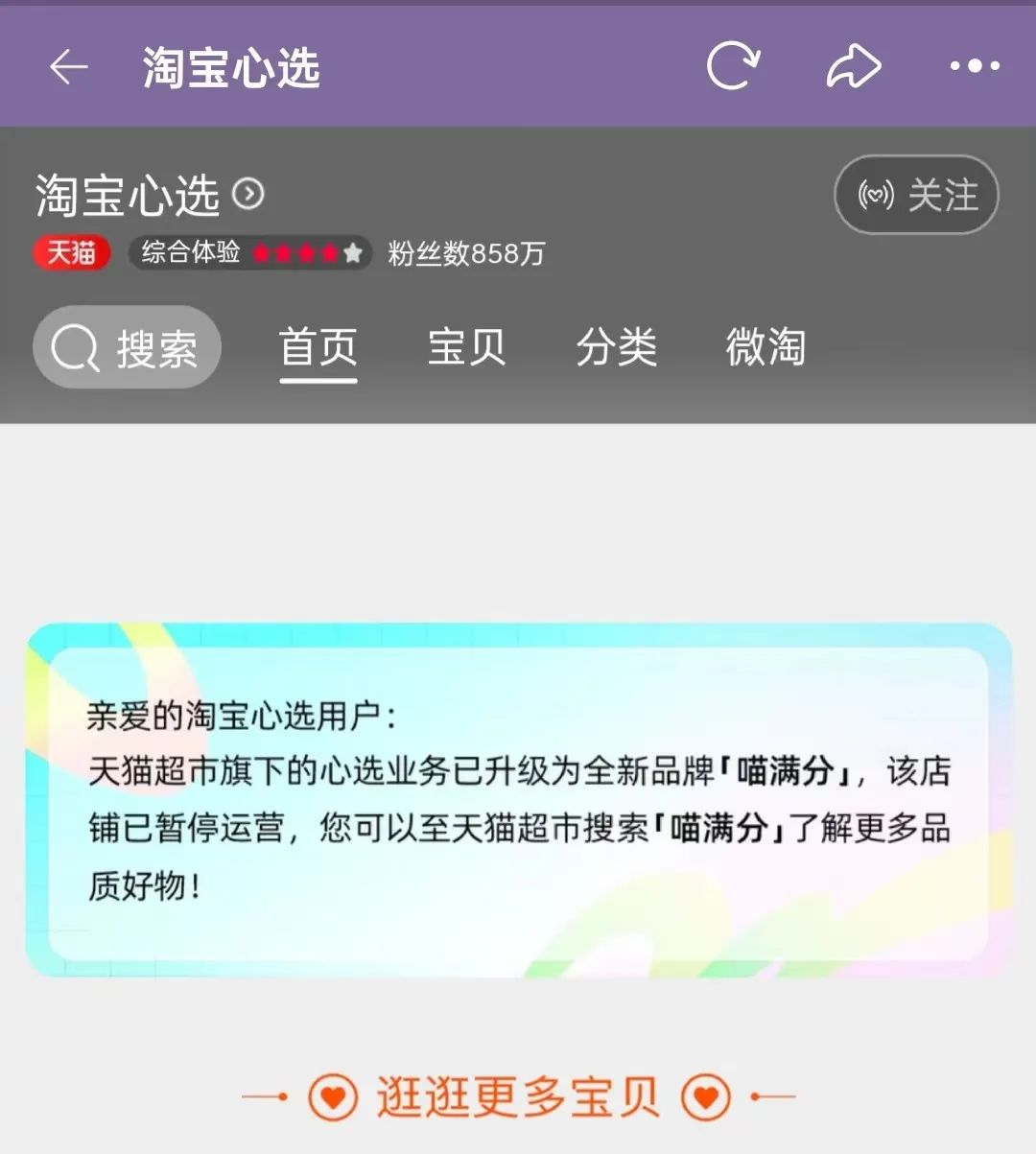Screen dimensions: 1036x1154
Task: Open the three-dot overflow menu
Action: [x=974, y=66]
